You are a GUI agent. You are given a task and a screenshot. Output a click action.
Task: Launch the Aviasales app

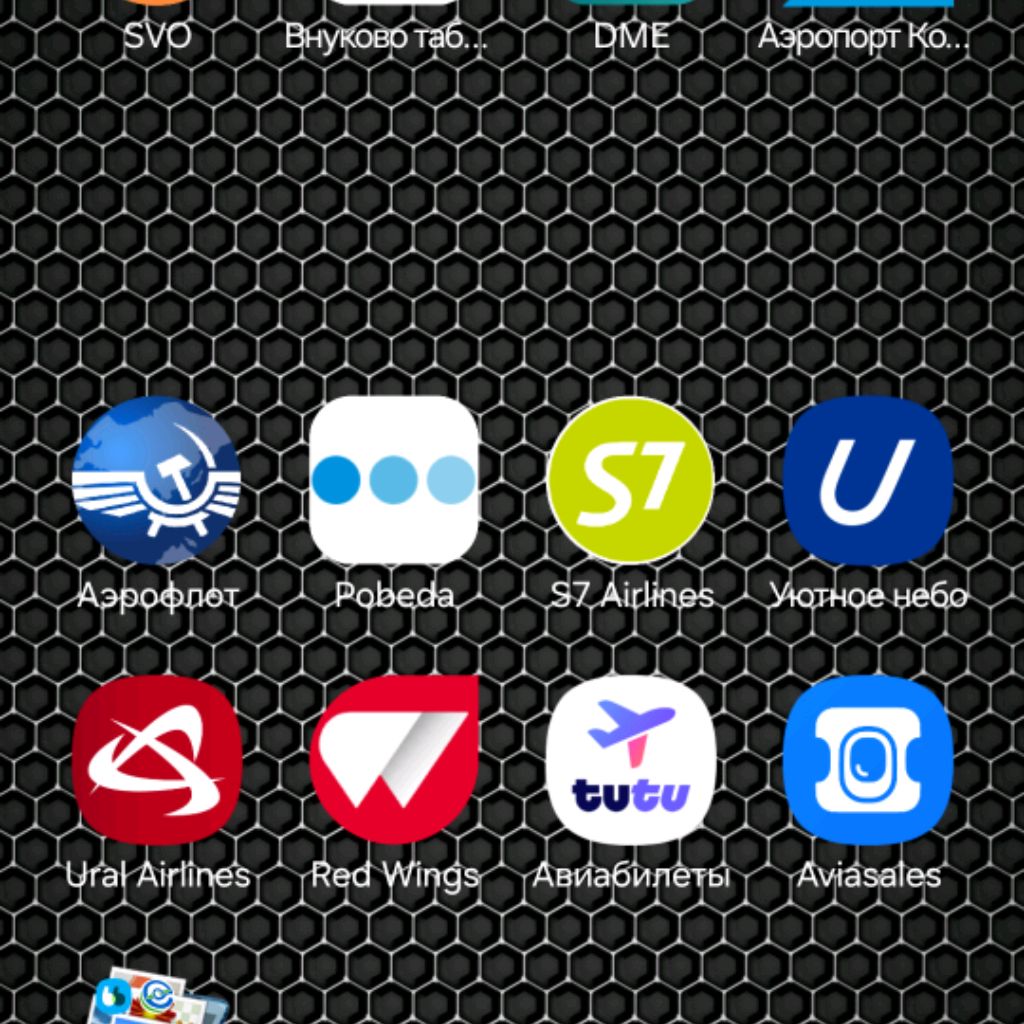pyautogui.click(x=868, y=759)
